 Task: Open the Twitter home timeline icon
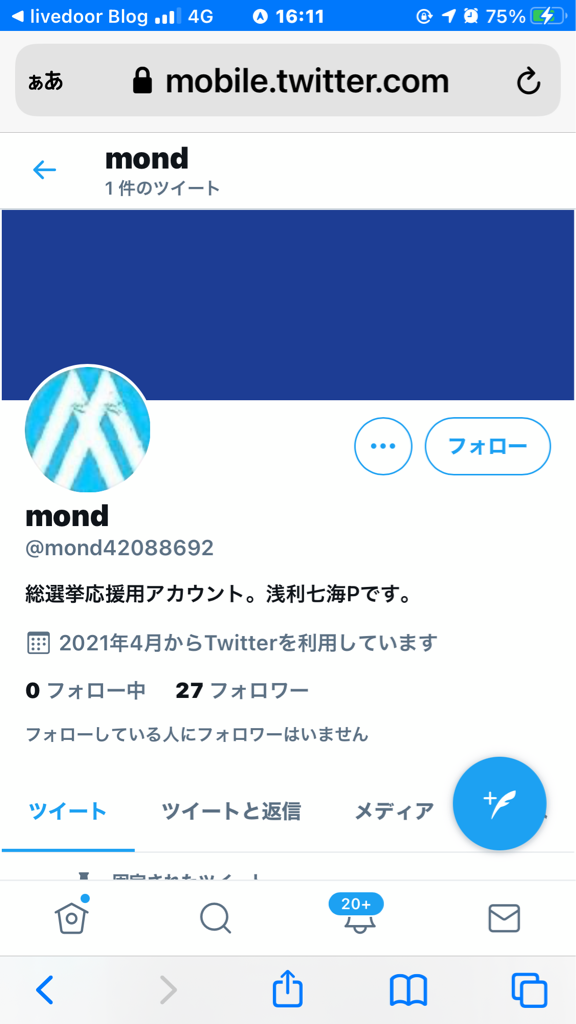point(72,917)
